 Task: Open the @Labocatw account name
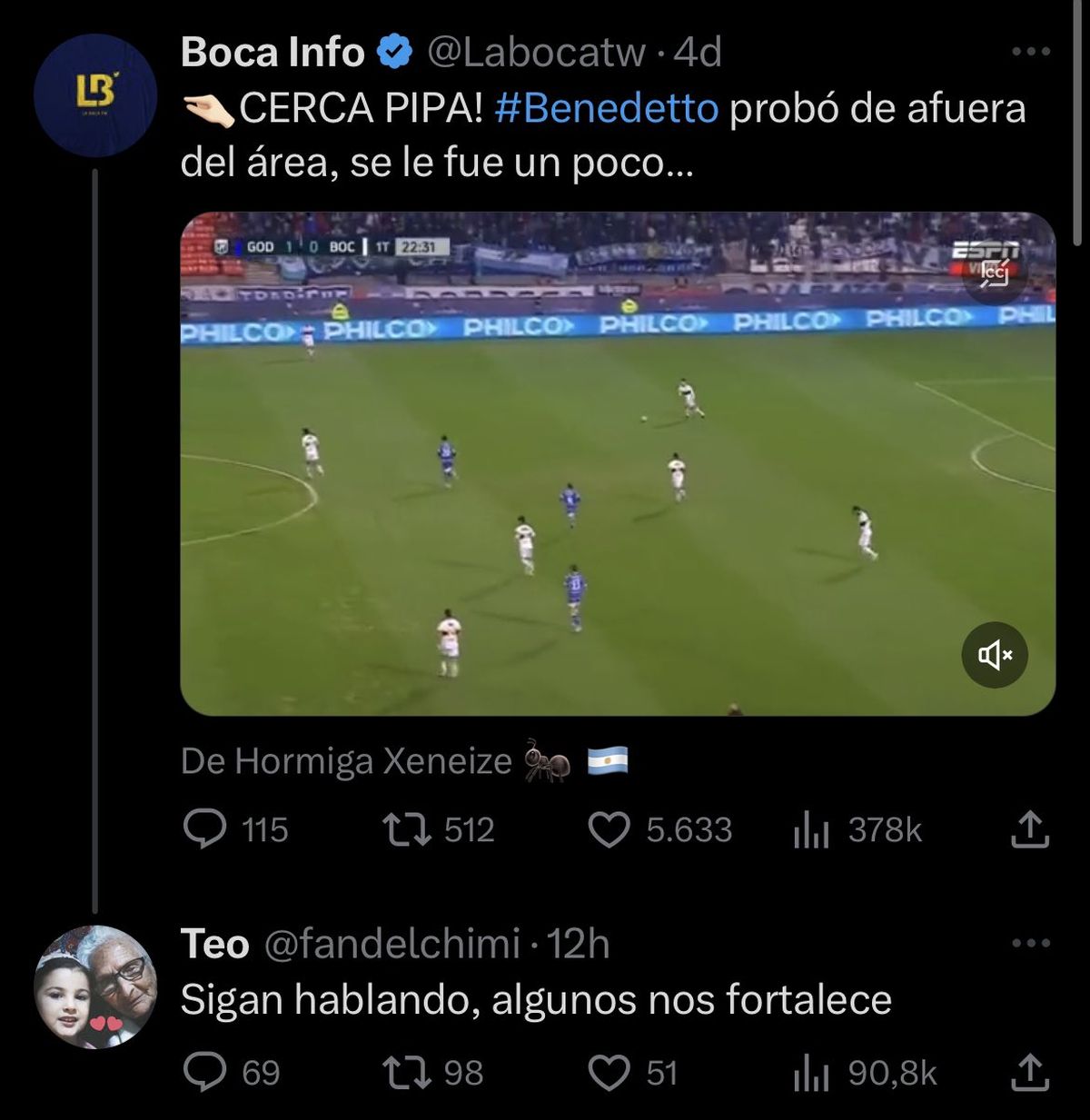536,53
